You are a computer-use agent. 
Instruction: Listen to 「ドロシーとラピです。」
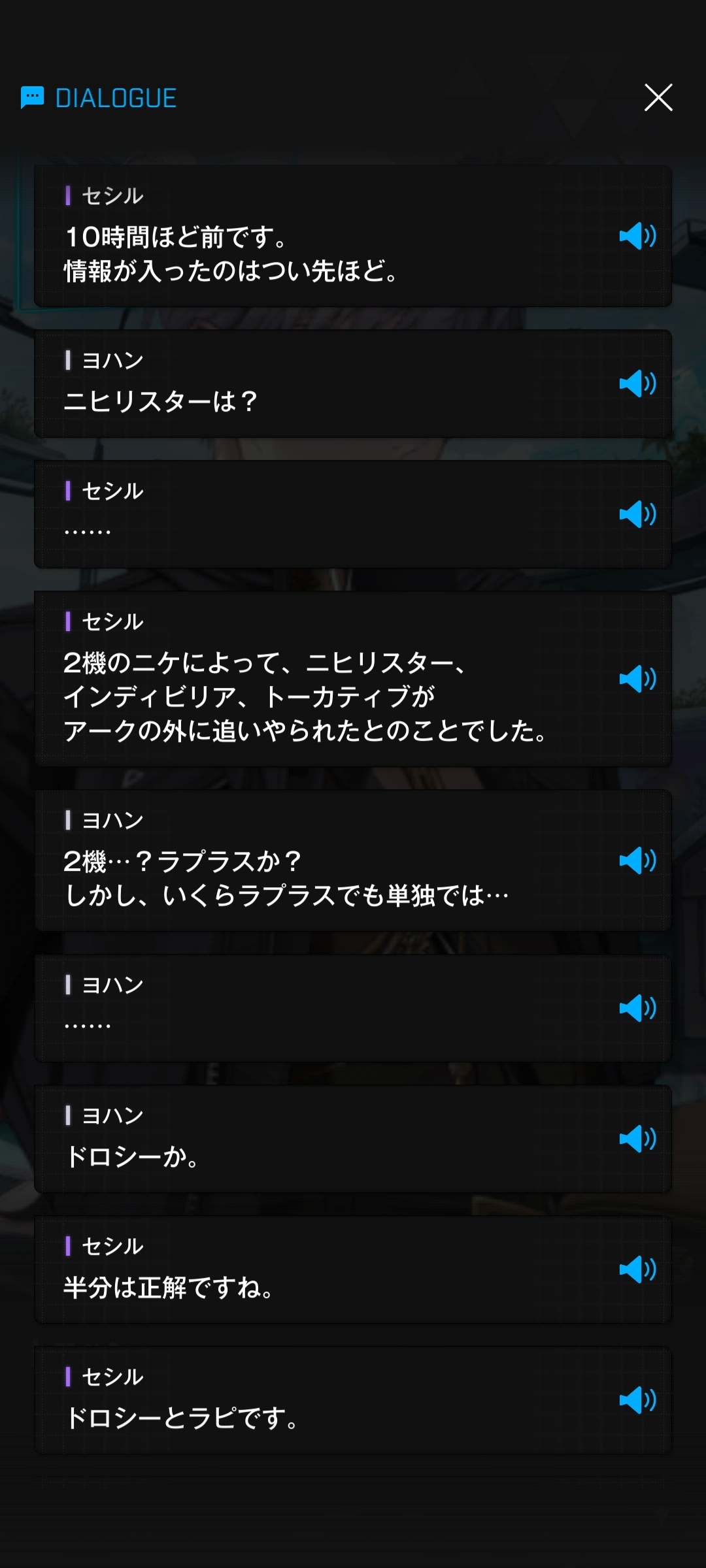(637, 1400)
